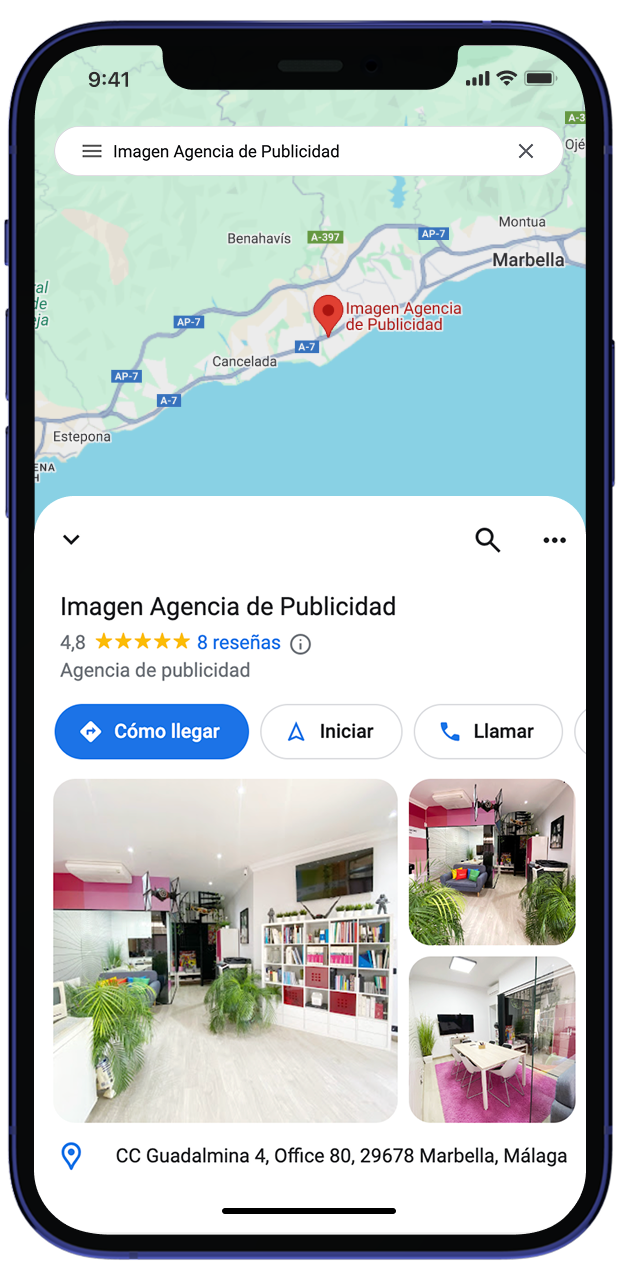Start navigation with Iniciar

click(331, 731)
